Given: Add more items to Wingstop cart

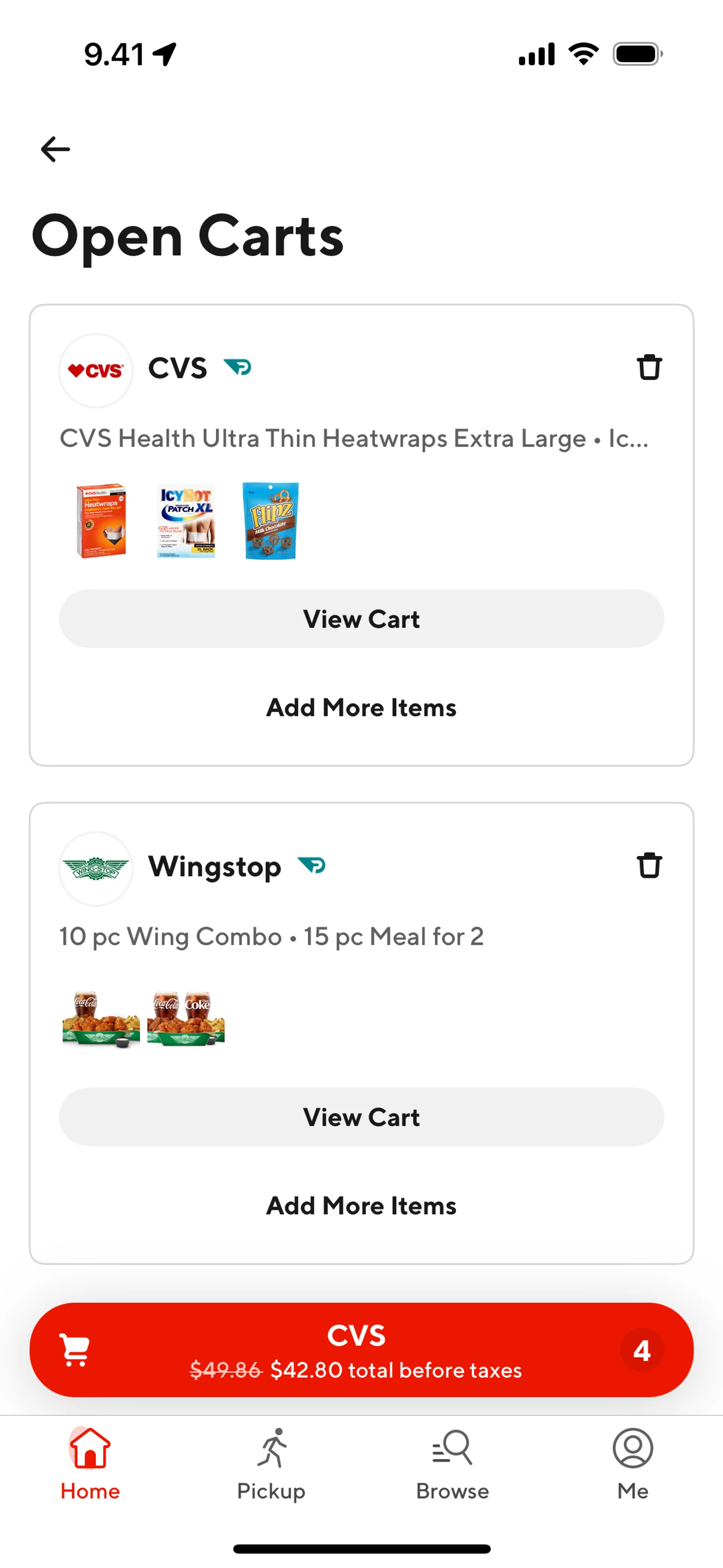Looking at the screenshot, I should [x=361, y=1205].
